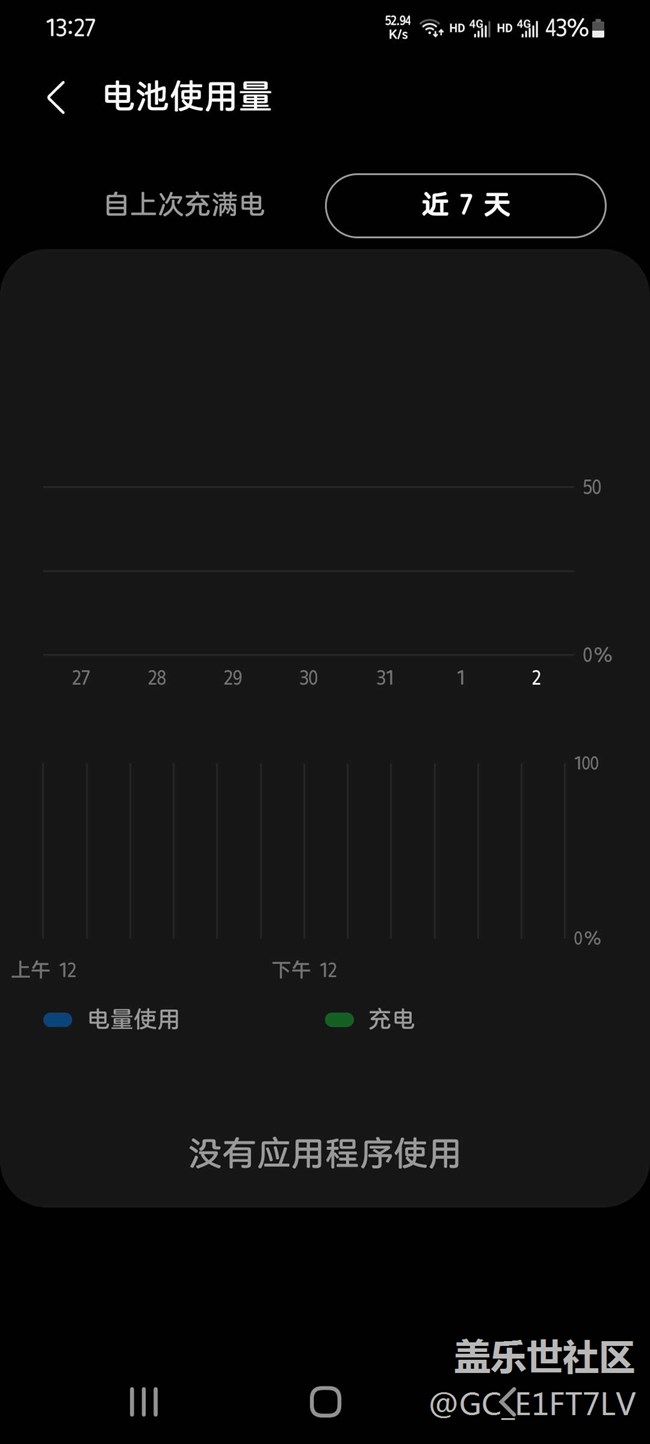Select the 近 7 天 tab

tap(466, 205)
